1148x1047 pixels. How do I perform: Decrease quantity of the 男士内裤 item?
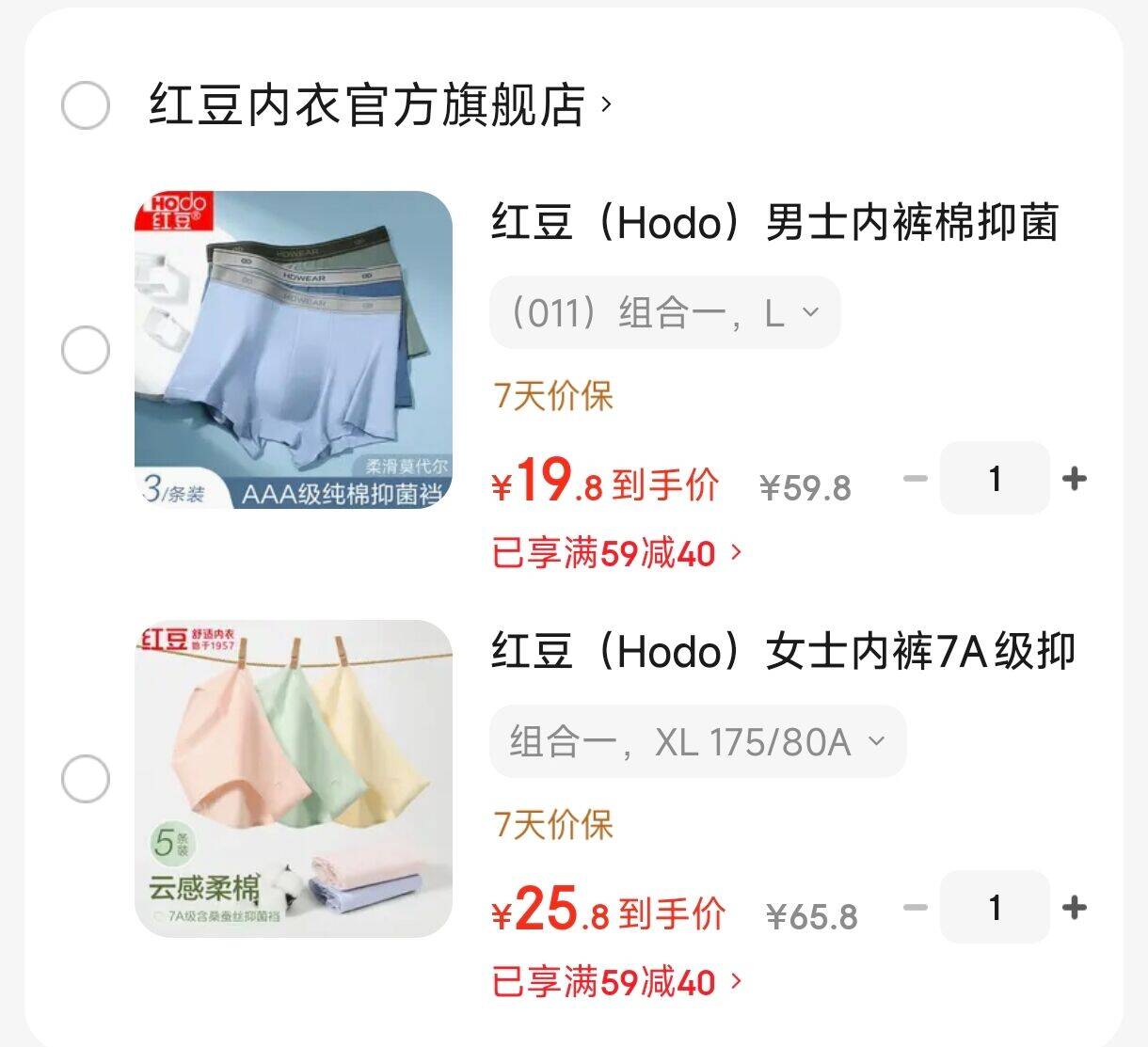(x=916, y=479)
